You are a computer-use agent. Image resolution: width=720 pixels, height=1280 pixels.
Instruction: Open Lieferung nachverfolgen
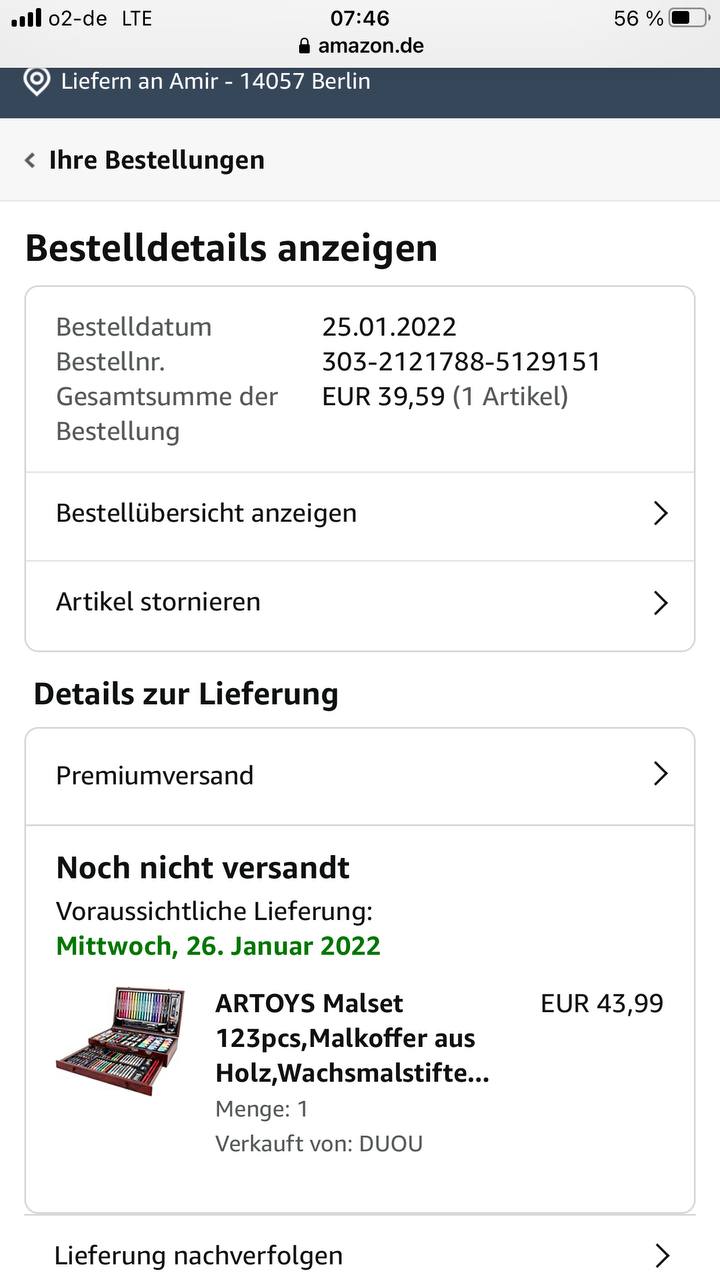[x=359, y=1255]
